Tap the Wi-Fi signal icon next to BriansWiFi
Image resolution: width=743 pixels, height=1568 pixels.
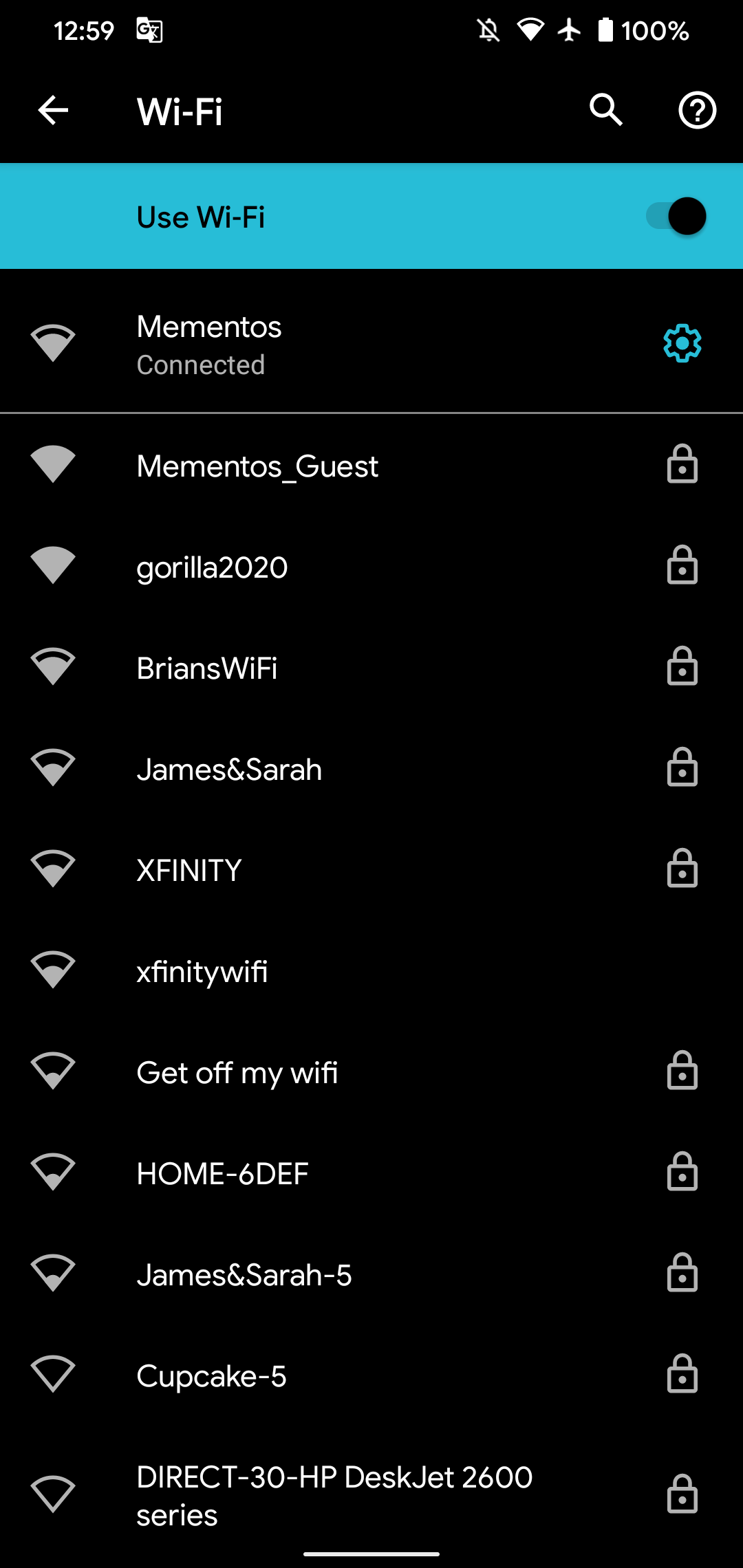[x=53, y=666]
